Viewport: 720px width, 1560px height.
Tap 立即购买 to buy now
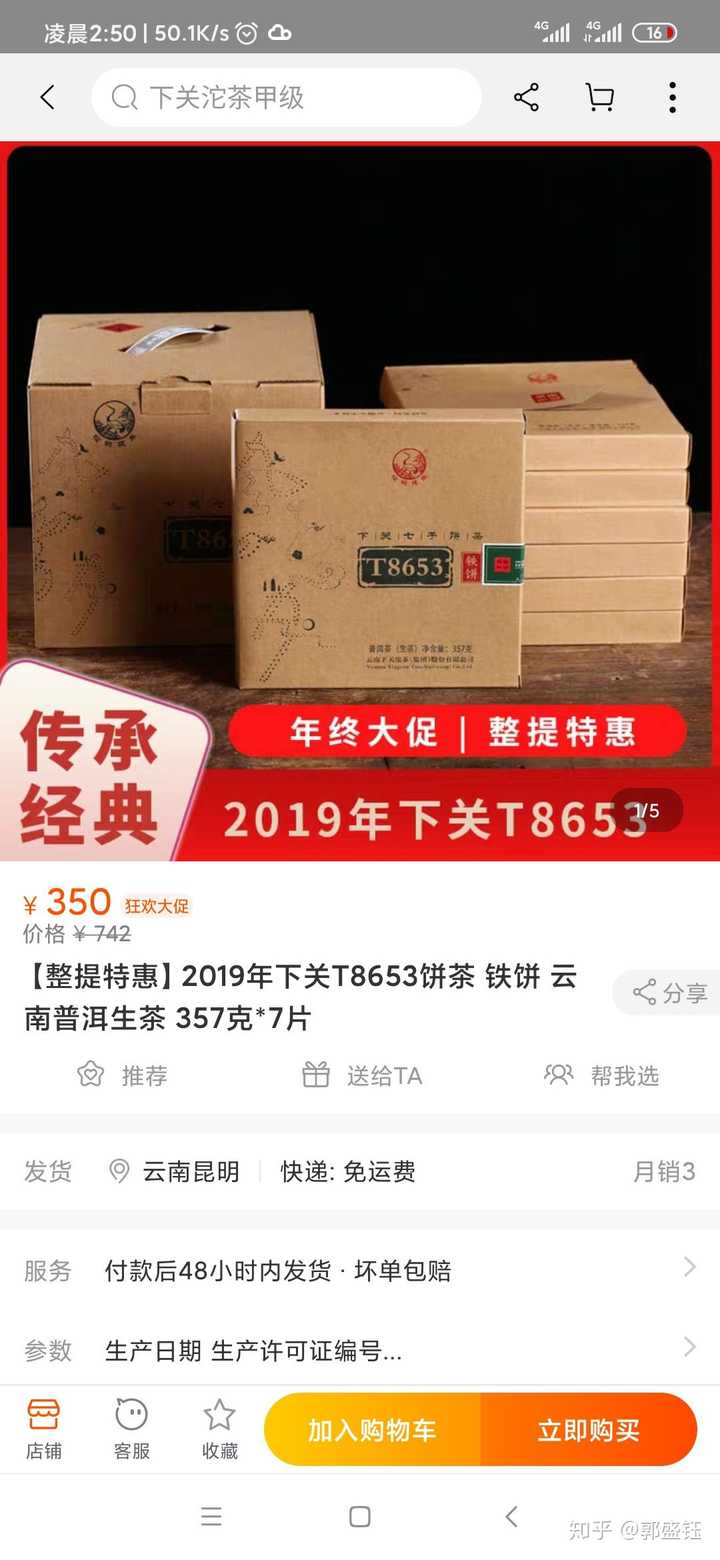[x=589, y=1429]
